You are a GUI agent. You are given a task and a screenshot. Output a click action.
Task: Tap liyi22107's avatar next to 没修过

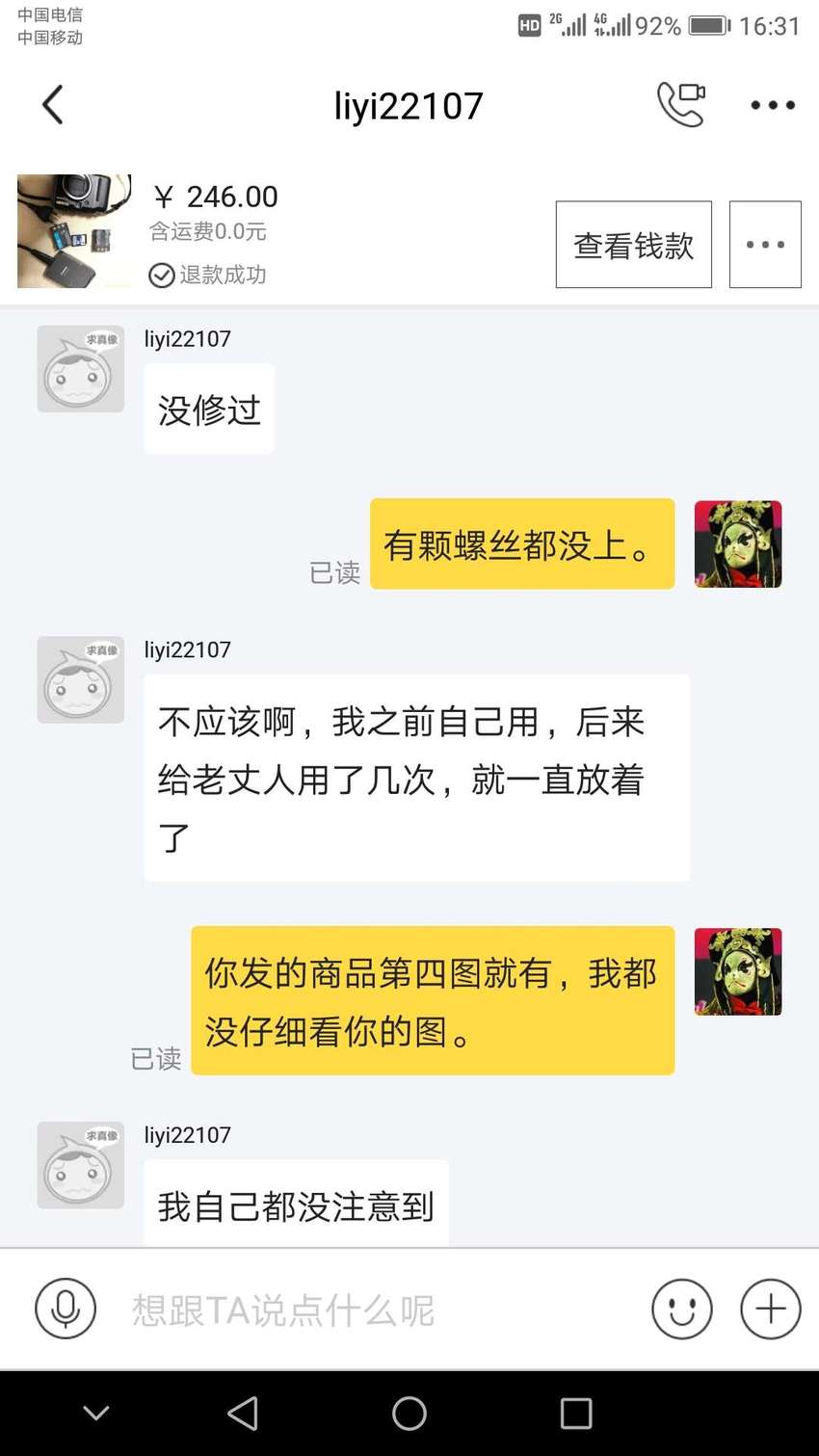81,369
